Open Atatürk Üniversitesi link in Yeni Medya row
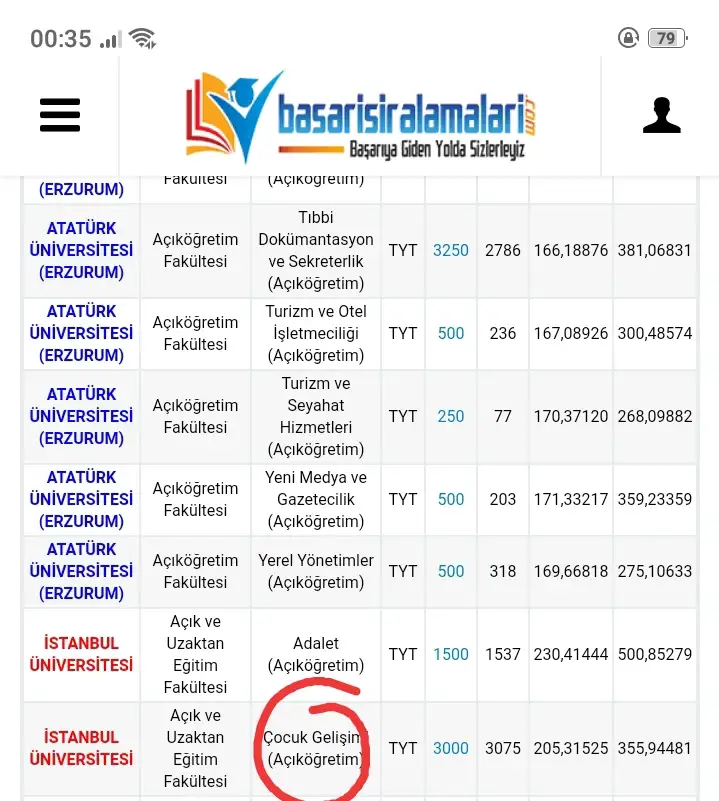719x801 pixels. point(81,499)
